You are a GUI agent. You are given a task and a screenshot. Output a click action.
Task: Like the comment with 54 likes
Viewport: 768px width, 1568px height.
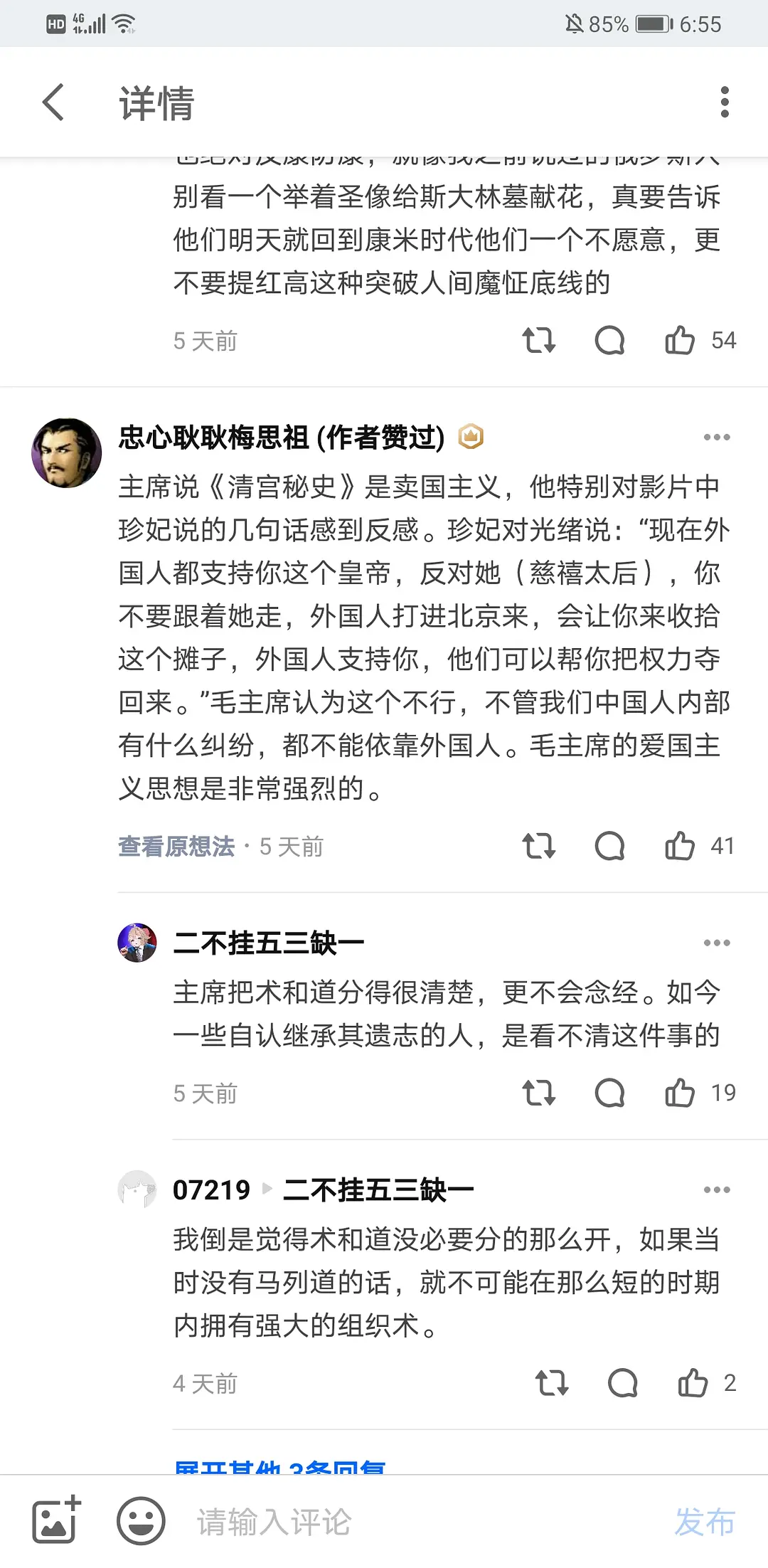click(680, 340)
